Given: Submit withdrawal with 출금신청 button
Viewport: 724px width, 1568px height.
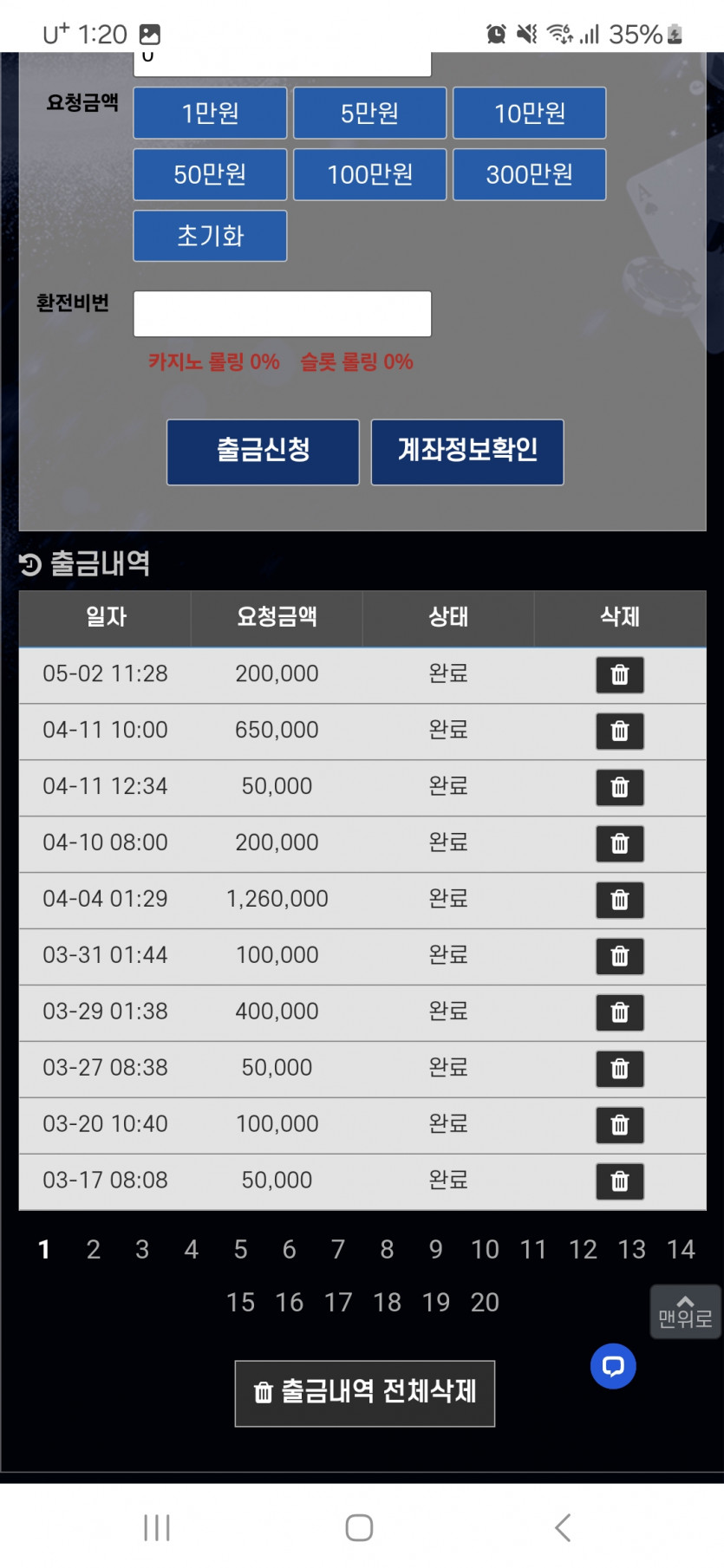Looking at the screenshot, I should 263,452.
